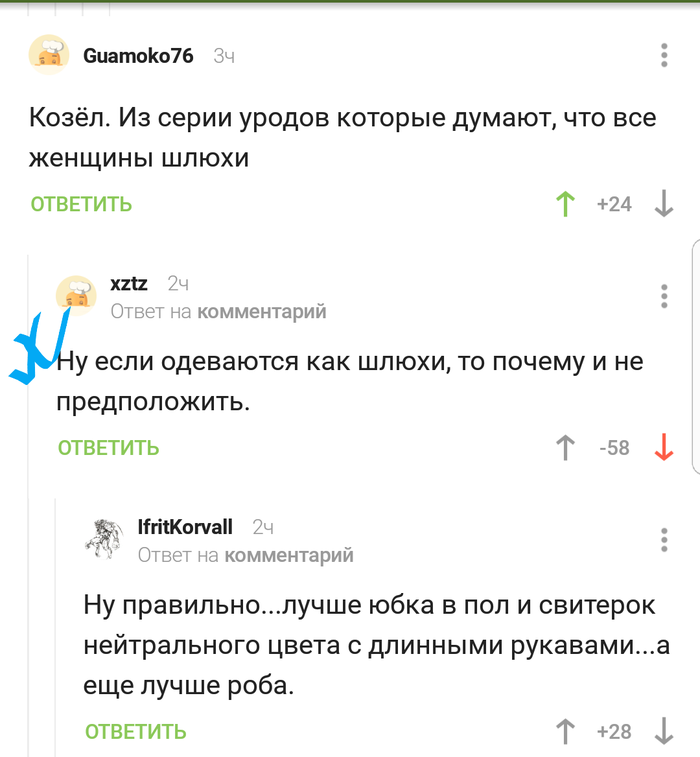Tap IfritKorvall's avatar picture
700x757 pixels.
pos(105,540)
